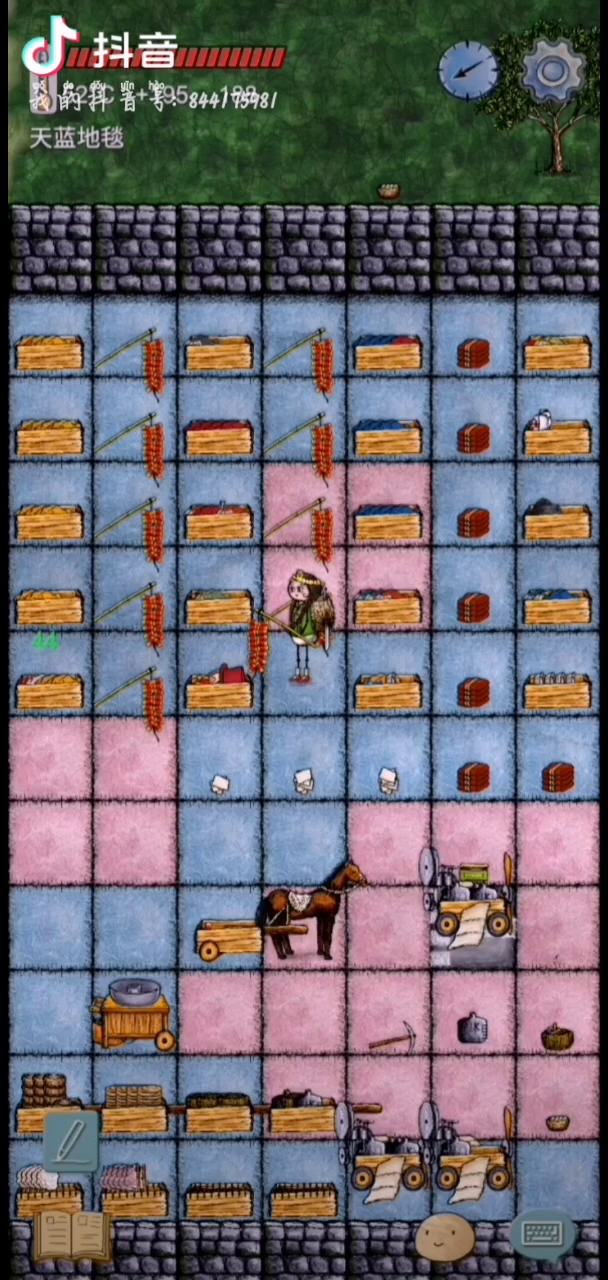
Task: Open the chat keyboard
Action: coord(543,1235)
